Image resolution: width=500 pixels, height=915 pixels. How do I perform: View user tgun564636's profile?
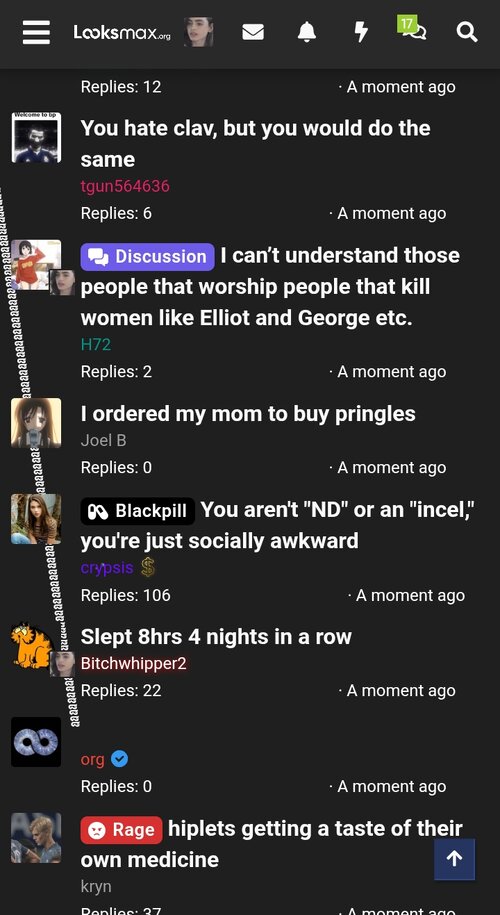125,186
